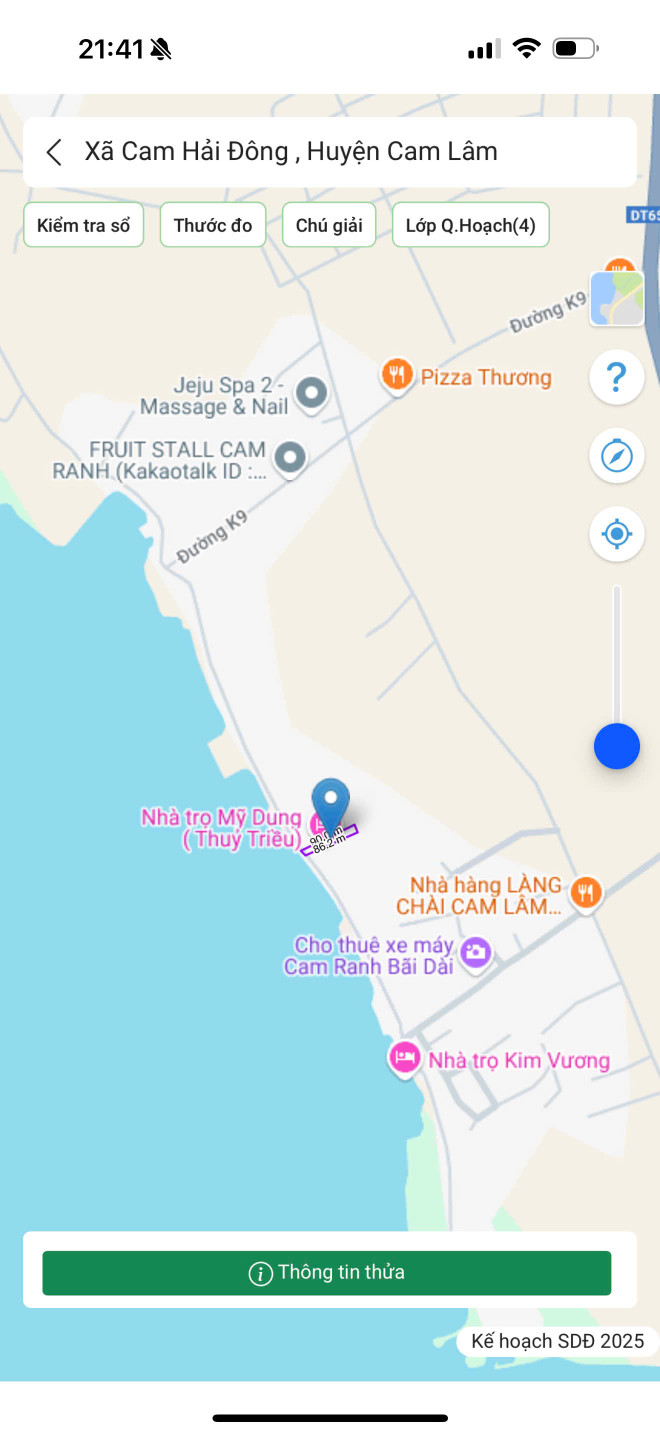Switch map type via the map thumbnail
660x1434 pixels.
click(617, 298)
